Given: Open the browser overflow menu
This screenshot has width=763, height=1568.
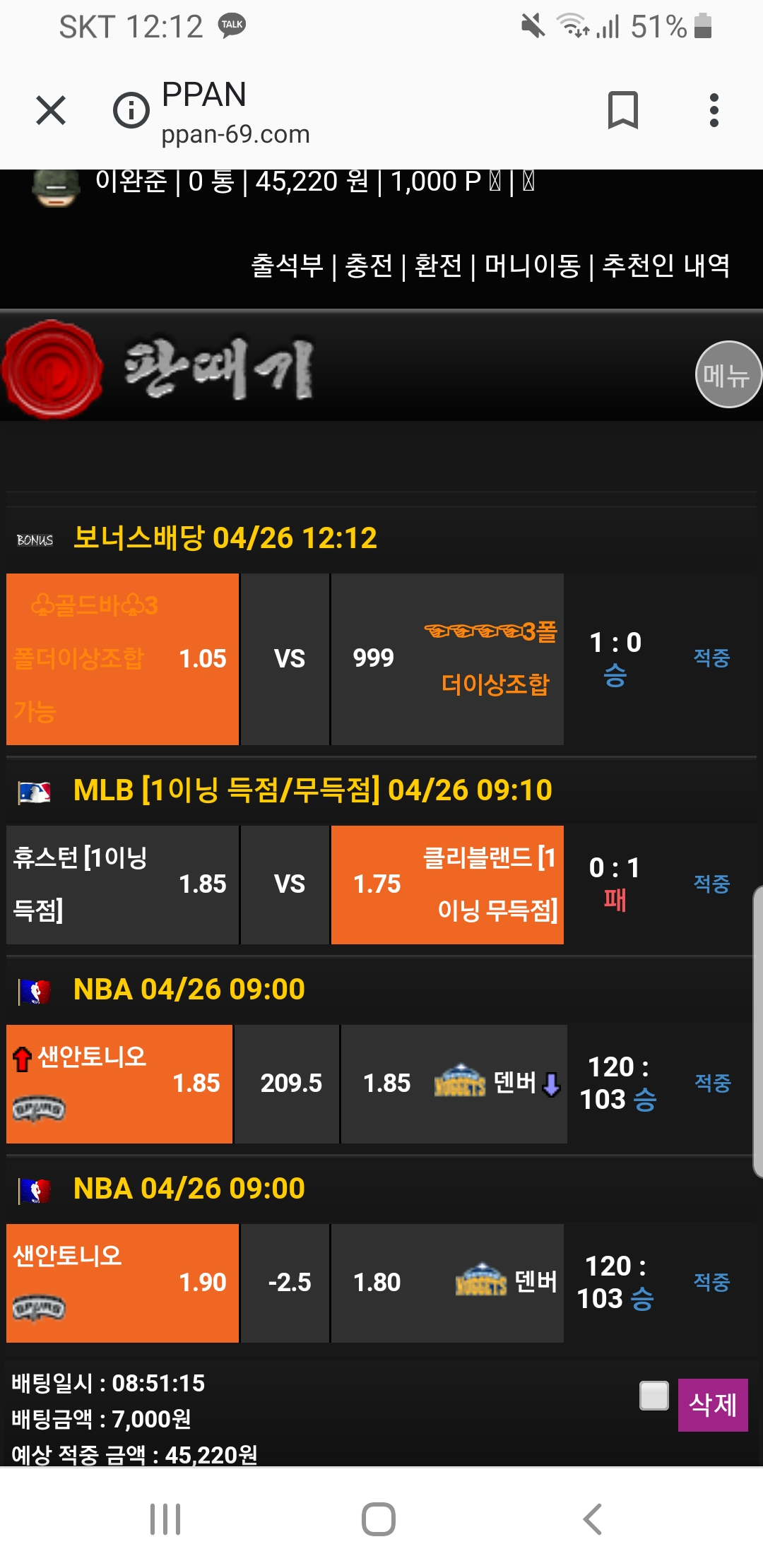Looking at the screenshot, I should (x=714, y=111).
